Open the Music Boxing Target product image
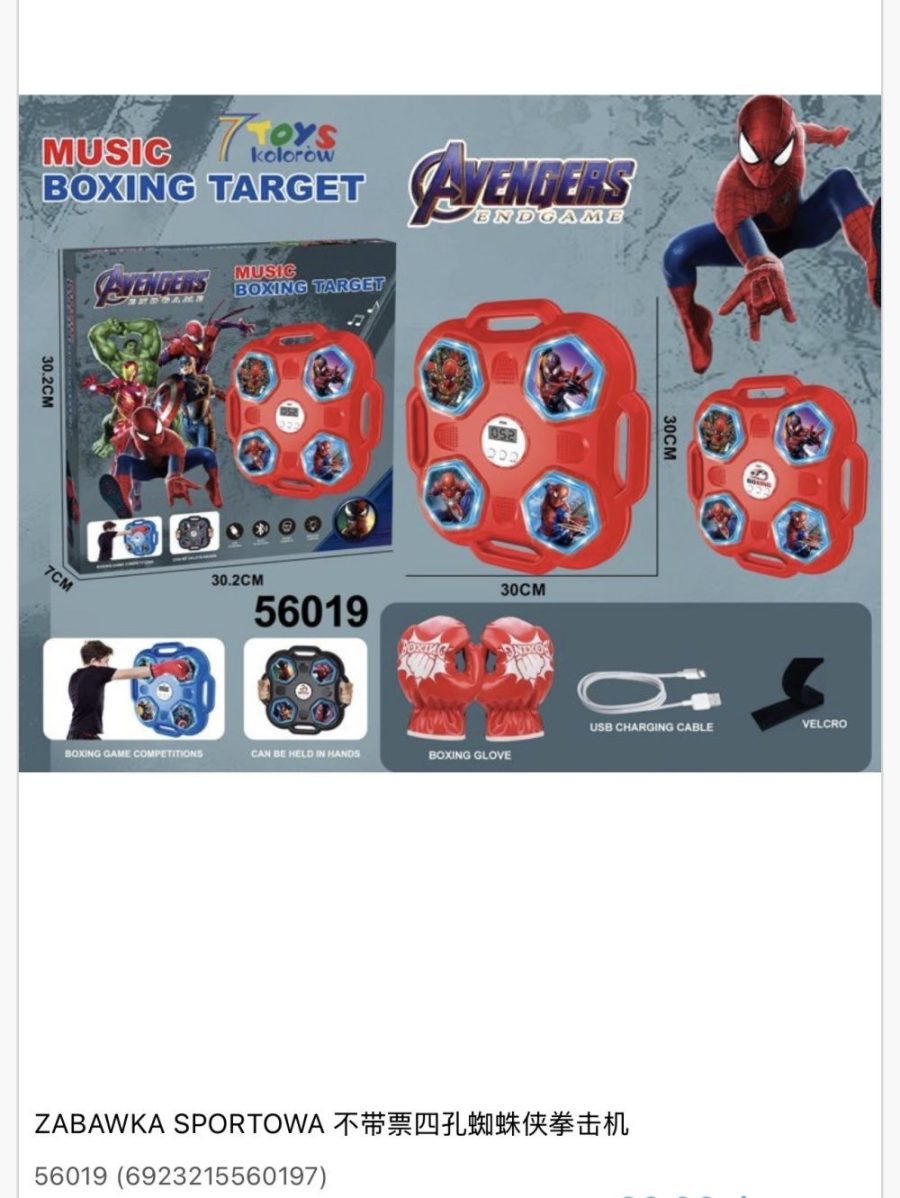This screenshot has width=900, height=1198. coord(450,433)
